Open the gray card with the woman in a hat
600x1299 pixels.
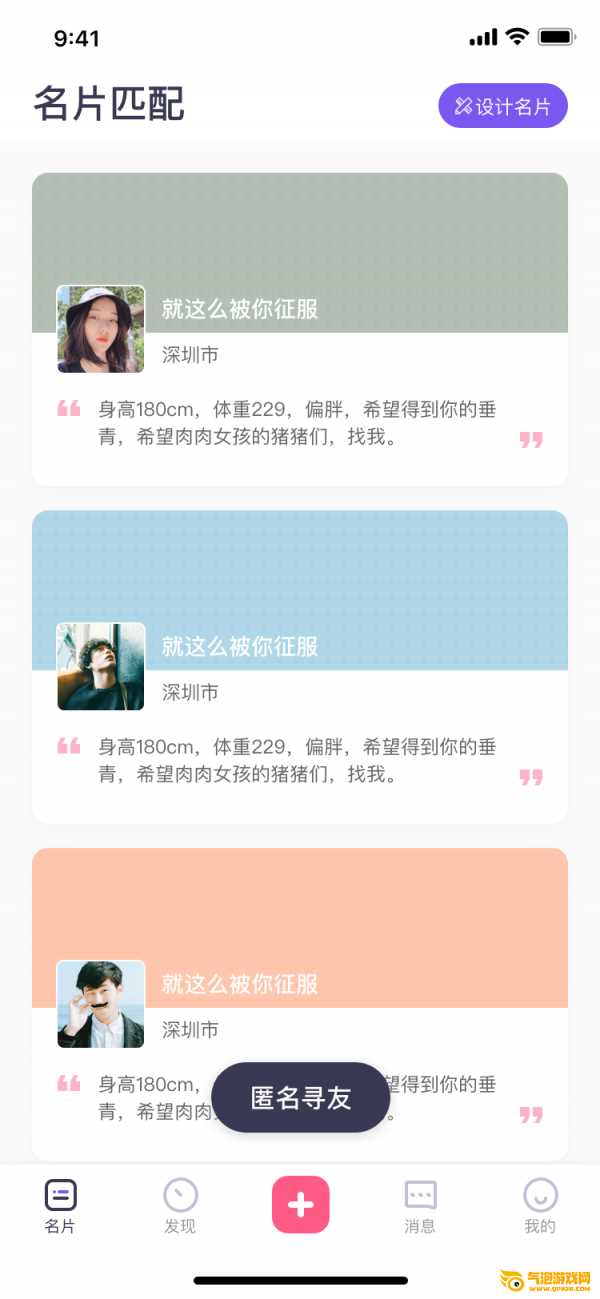pyautogui.click(x=300, y=329)
